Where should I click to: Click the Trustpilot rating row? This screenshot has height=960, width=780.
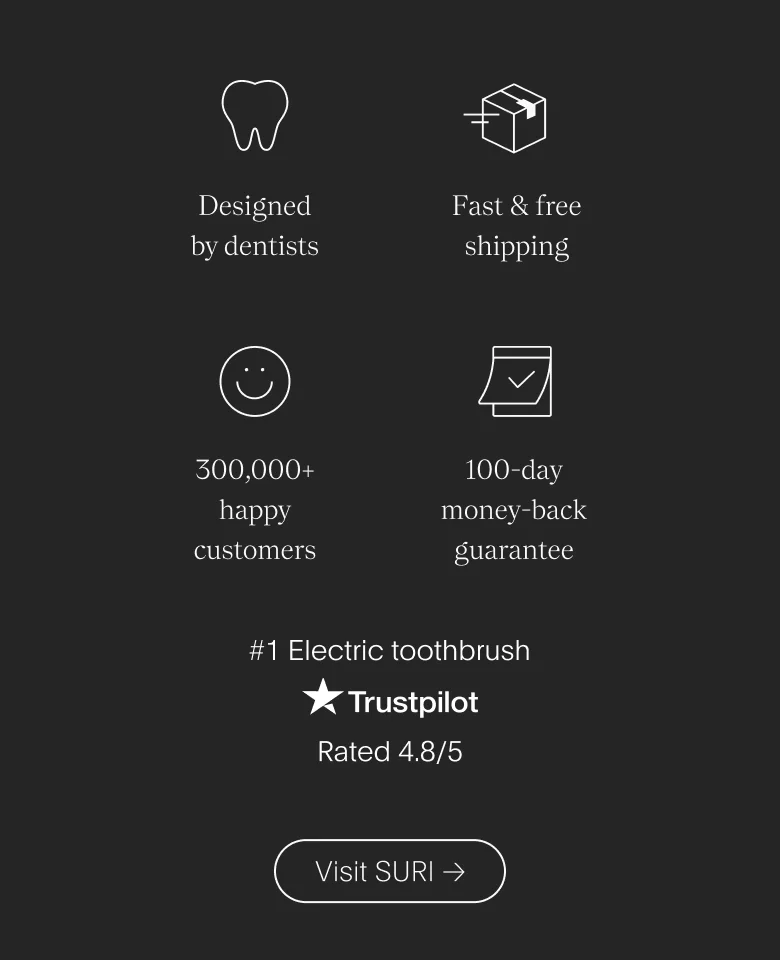click(x=390, y=701)
